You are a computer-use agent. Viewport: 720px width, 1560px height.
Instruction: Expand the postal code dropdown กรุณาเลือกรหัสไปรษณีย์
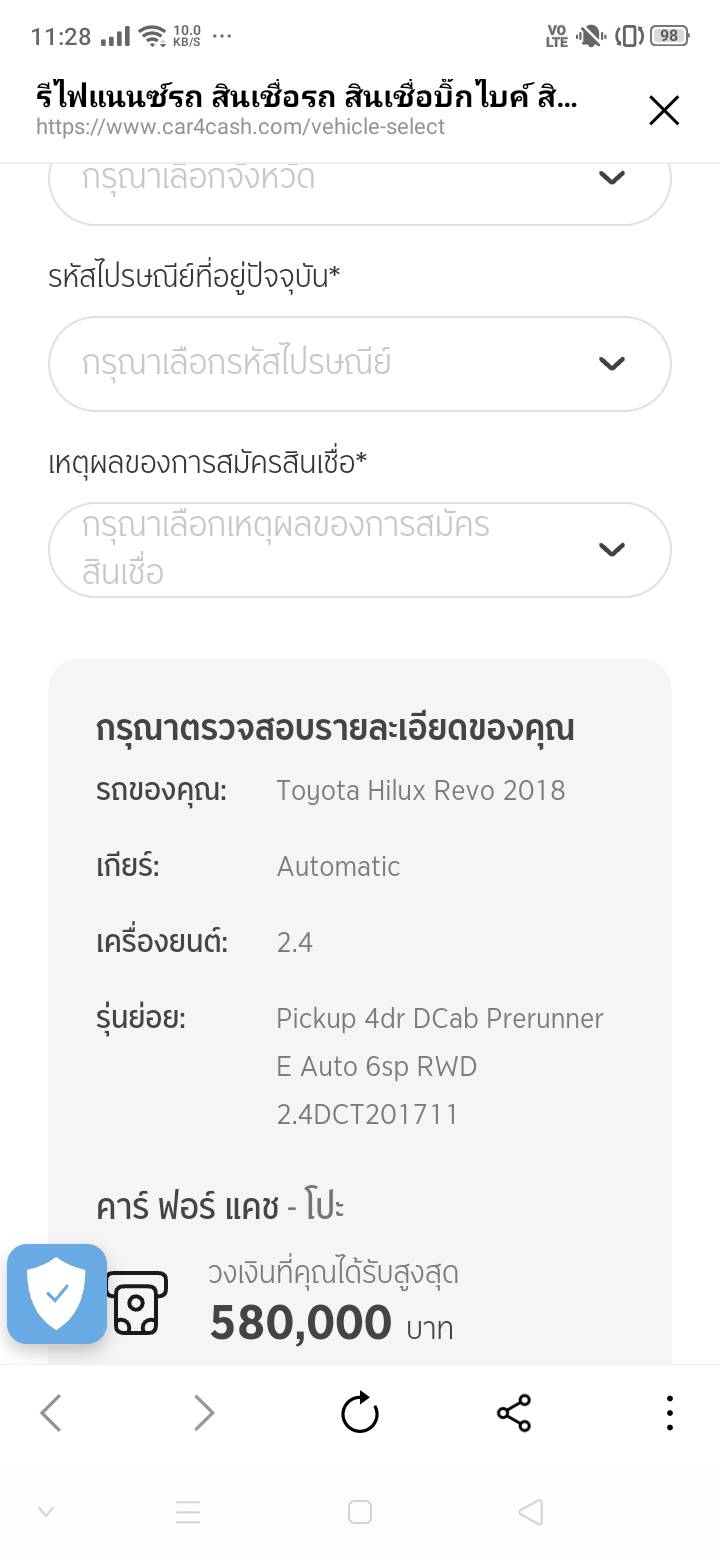pyautogui.click(x=359, y=363)
